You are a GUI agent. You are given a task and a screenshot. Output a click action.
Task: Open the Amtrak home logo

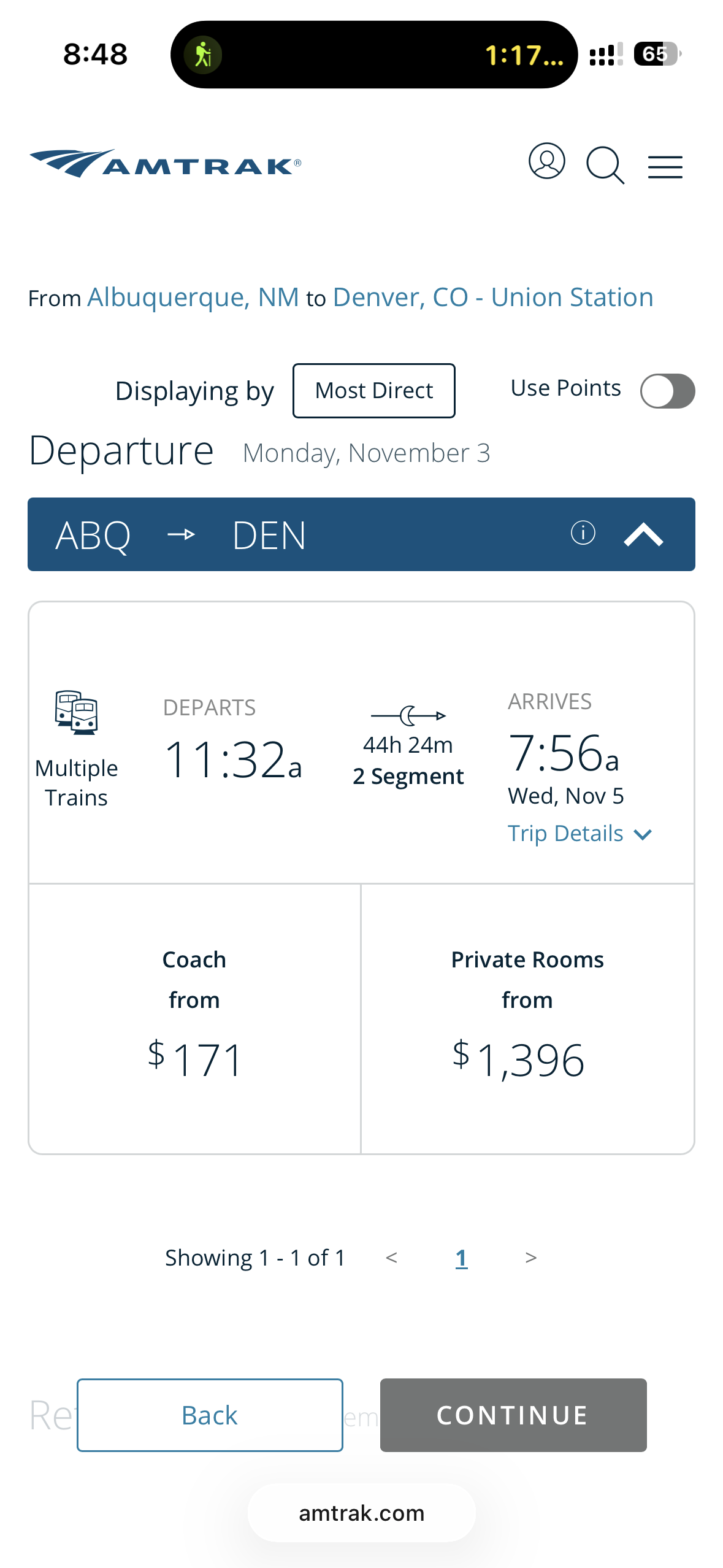coord(166,164)
